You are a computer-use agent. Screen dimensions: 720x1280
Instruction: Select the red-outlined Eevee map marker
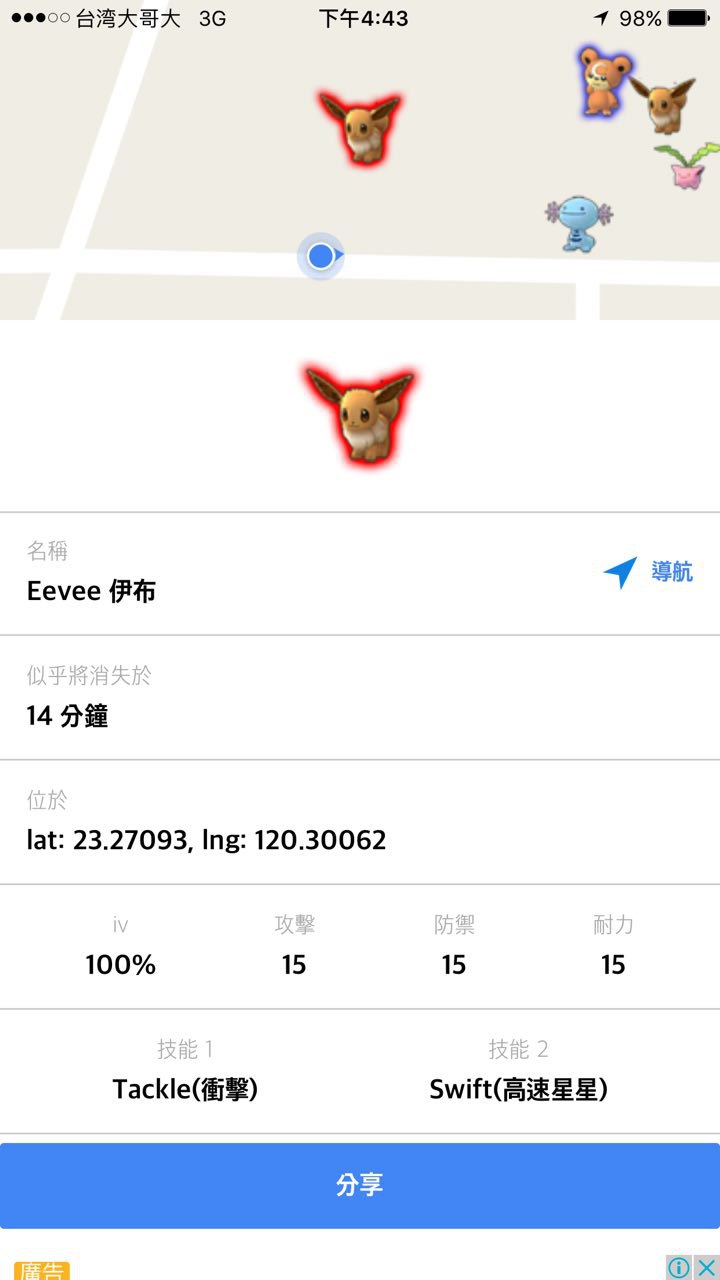(361, 128)
